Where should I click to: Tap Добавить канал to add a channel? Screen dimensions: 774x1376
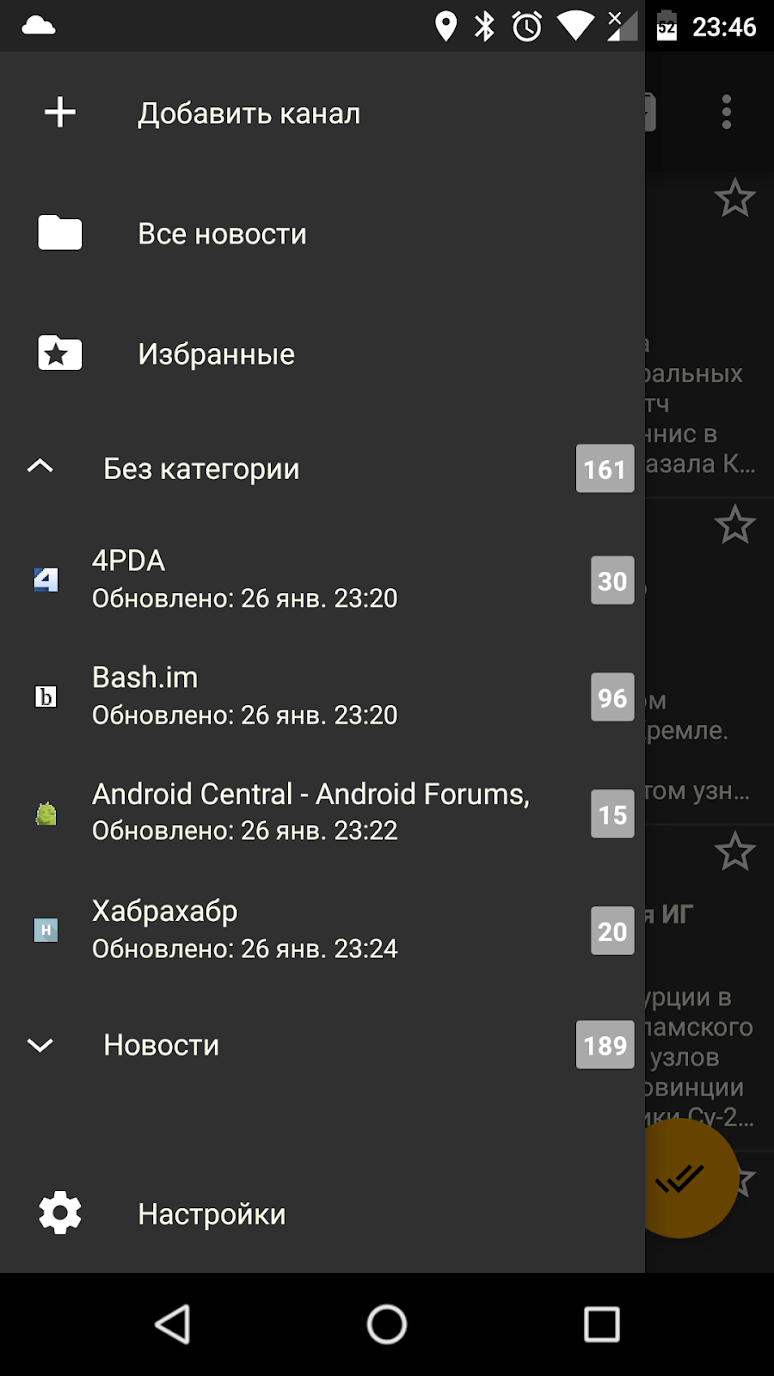[x=248, y=113]
